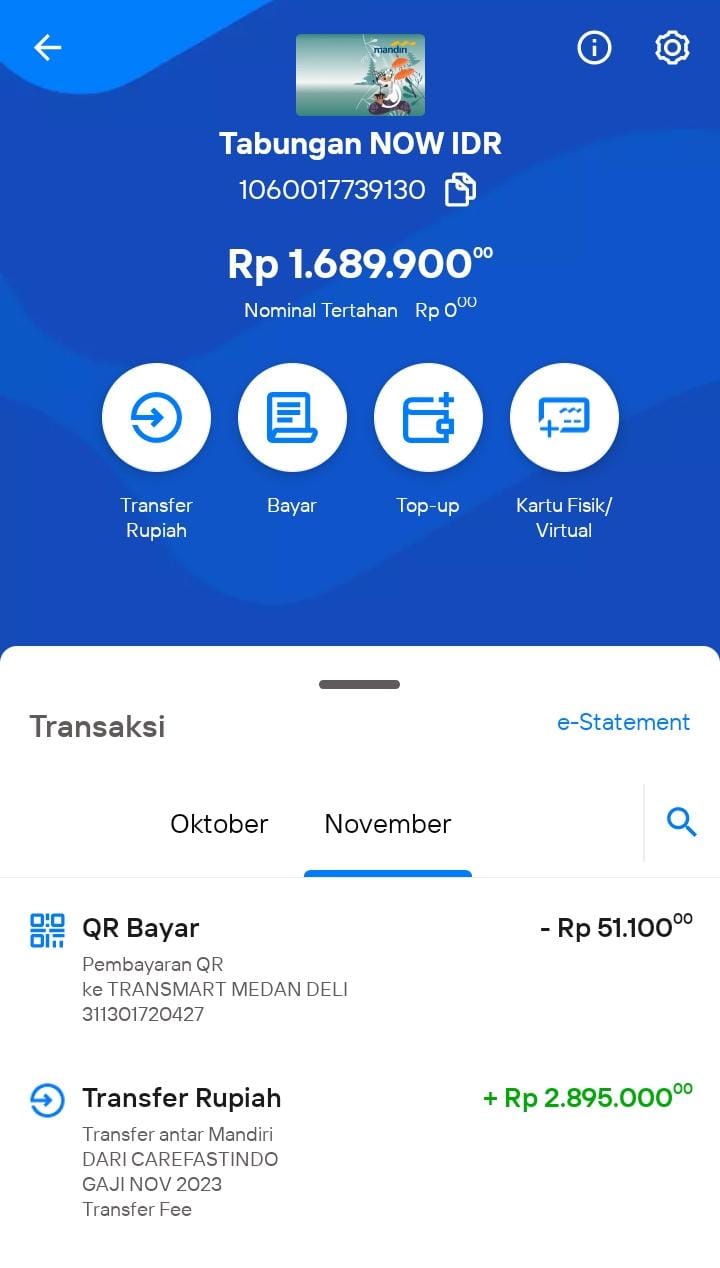The image size is (720, 1268).
Task: Open the Bayar payment option
Action: click(292, 417)
